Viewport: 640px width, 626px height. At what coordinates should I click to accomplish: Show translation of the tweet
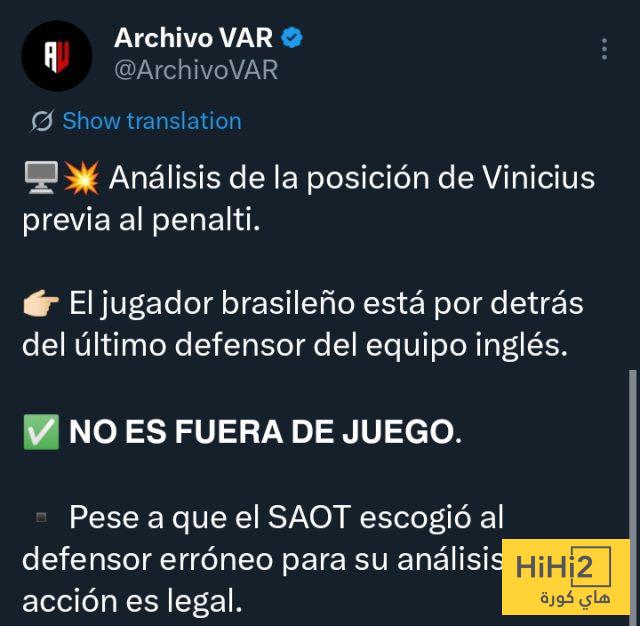(151, 121)
